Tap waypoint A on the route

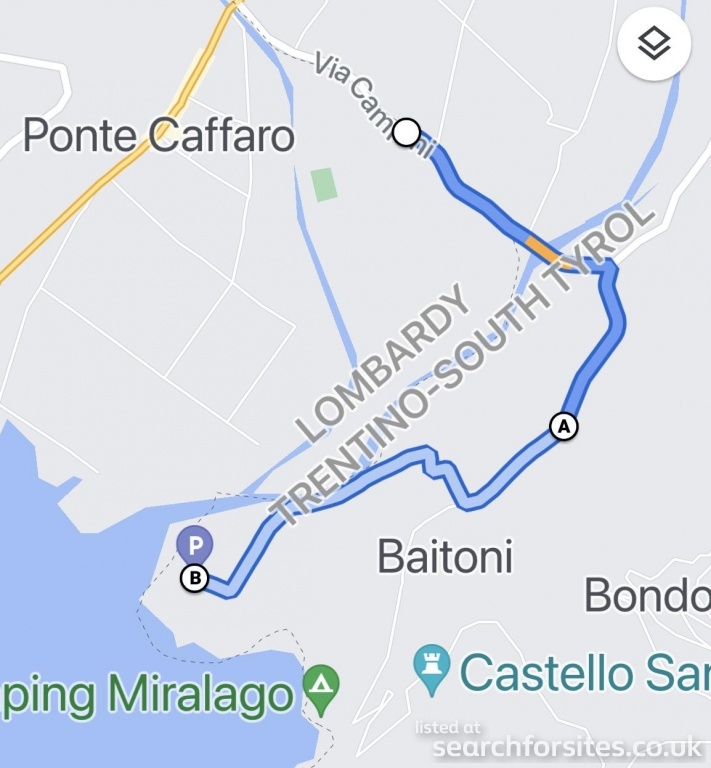(x=564, y=426)
